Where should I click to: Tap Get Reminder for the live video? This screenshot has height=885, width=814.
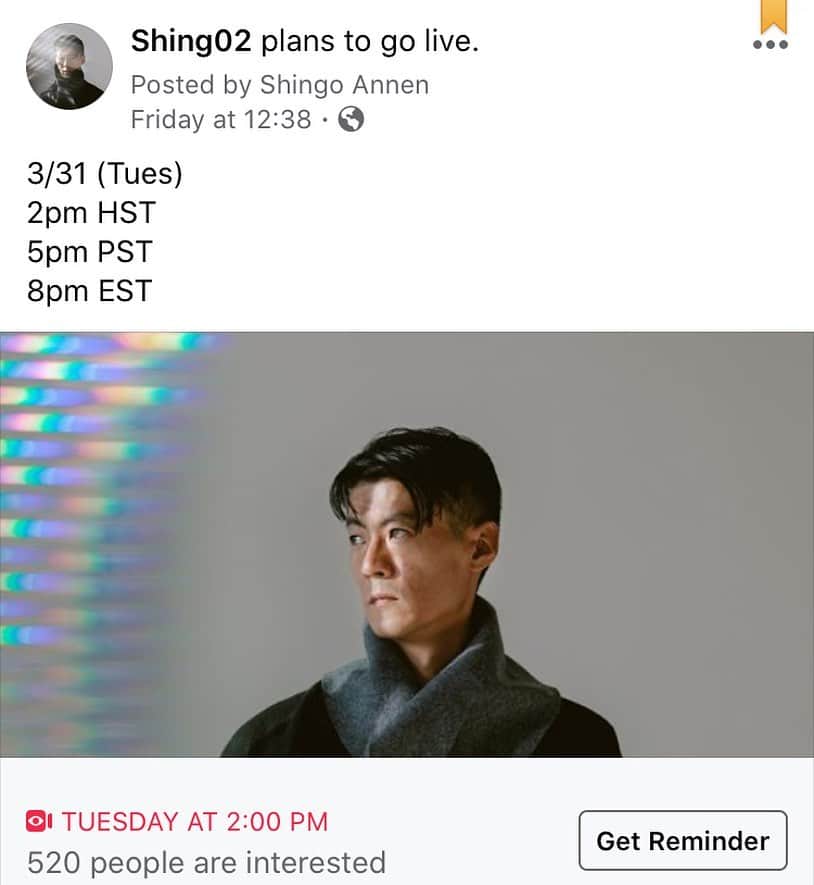(x=682, y=840)
